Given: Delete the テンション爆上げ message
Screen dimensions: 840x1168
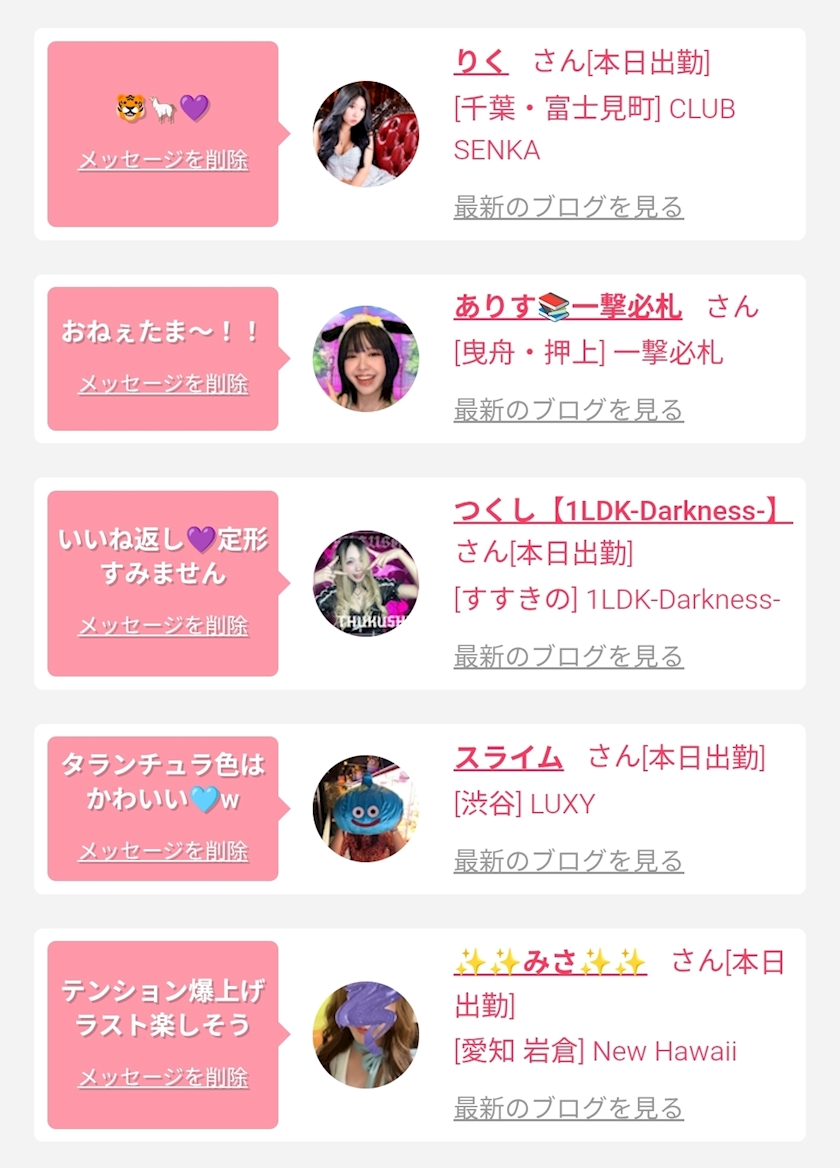Looking at the screenshot, I should [163, 1077].
